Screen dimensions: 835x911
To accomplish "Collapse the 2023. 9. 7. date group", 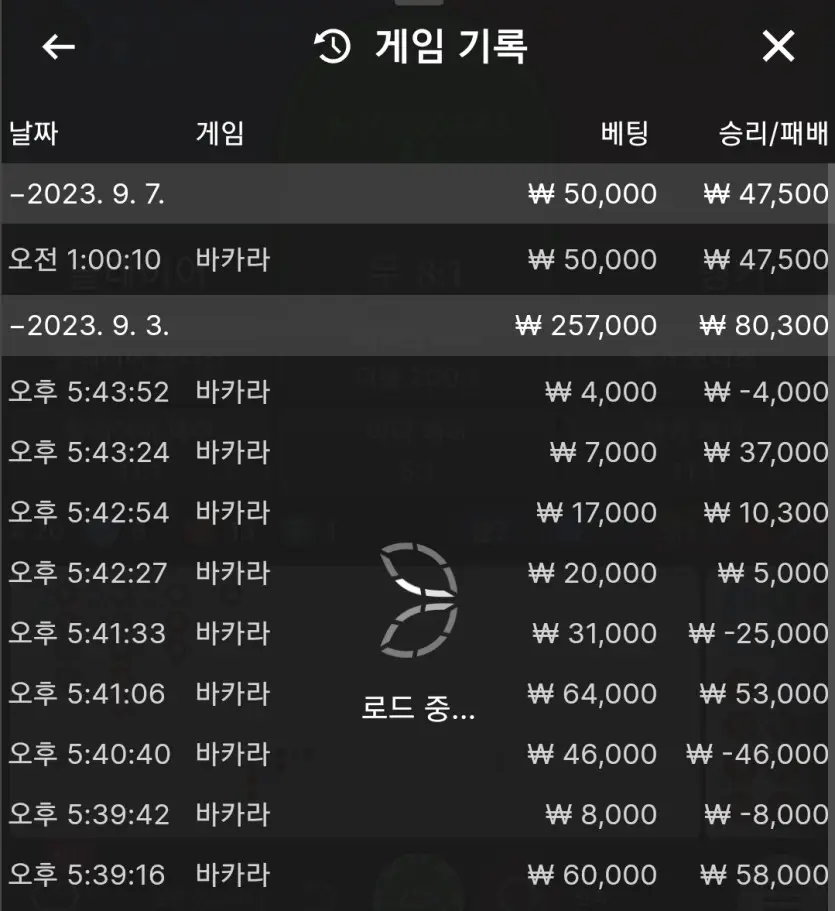I will (417, 193).
